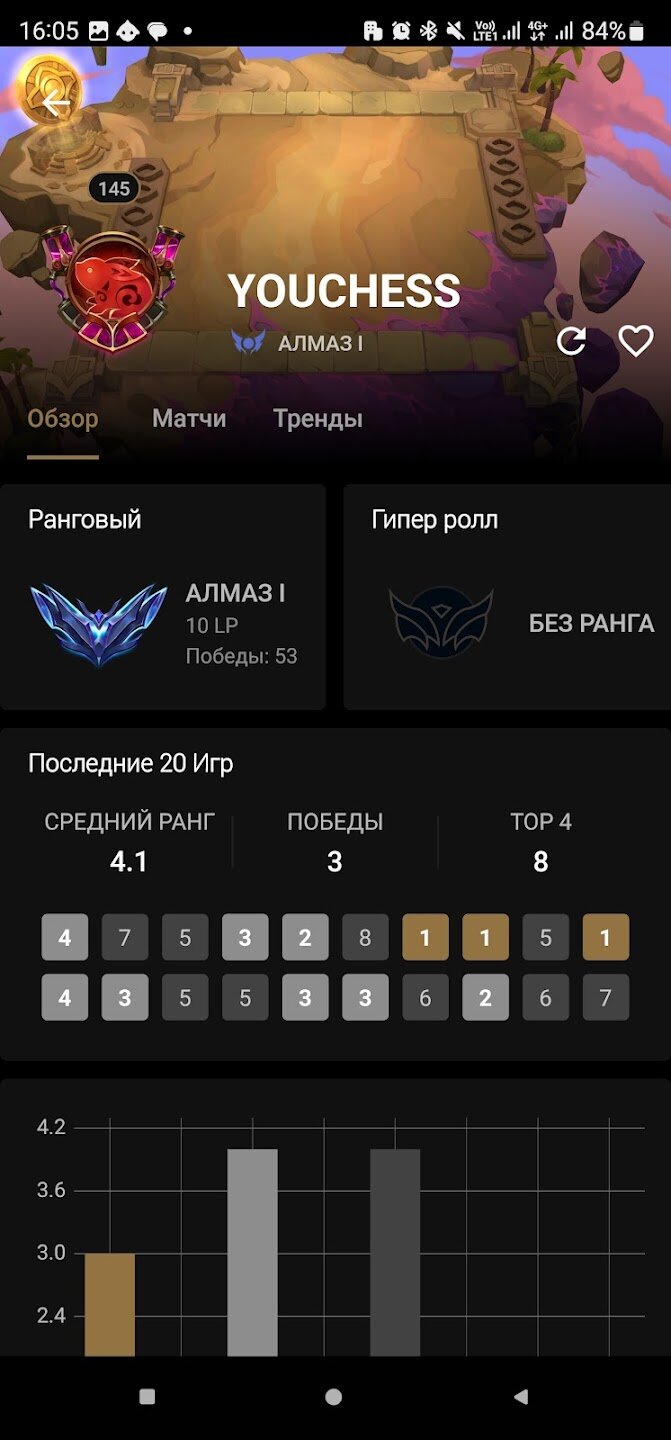The height and width of the screenshot is (1440, 671).
Task: Add YOUCHESS to favorites with heart
Action: (x=635, y=341)
